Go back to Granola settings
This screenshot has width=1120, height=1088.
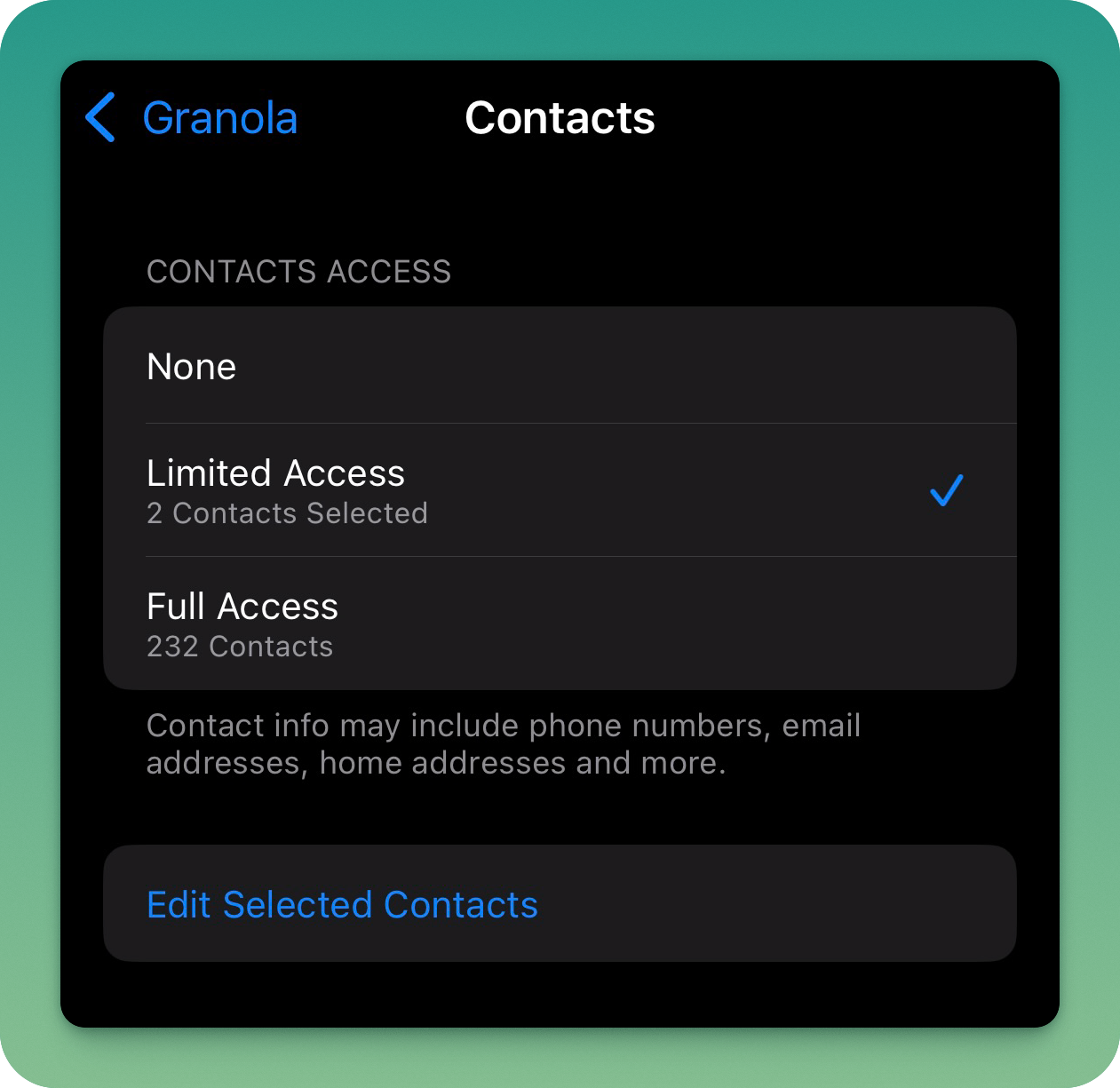[192, 118]
